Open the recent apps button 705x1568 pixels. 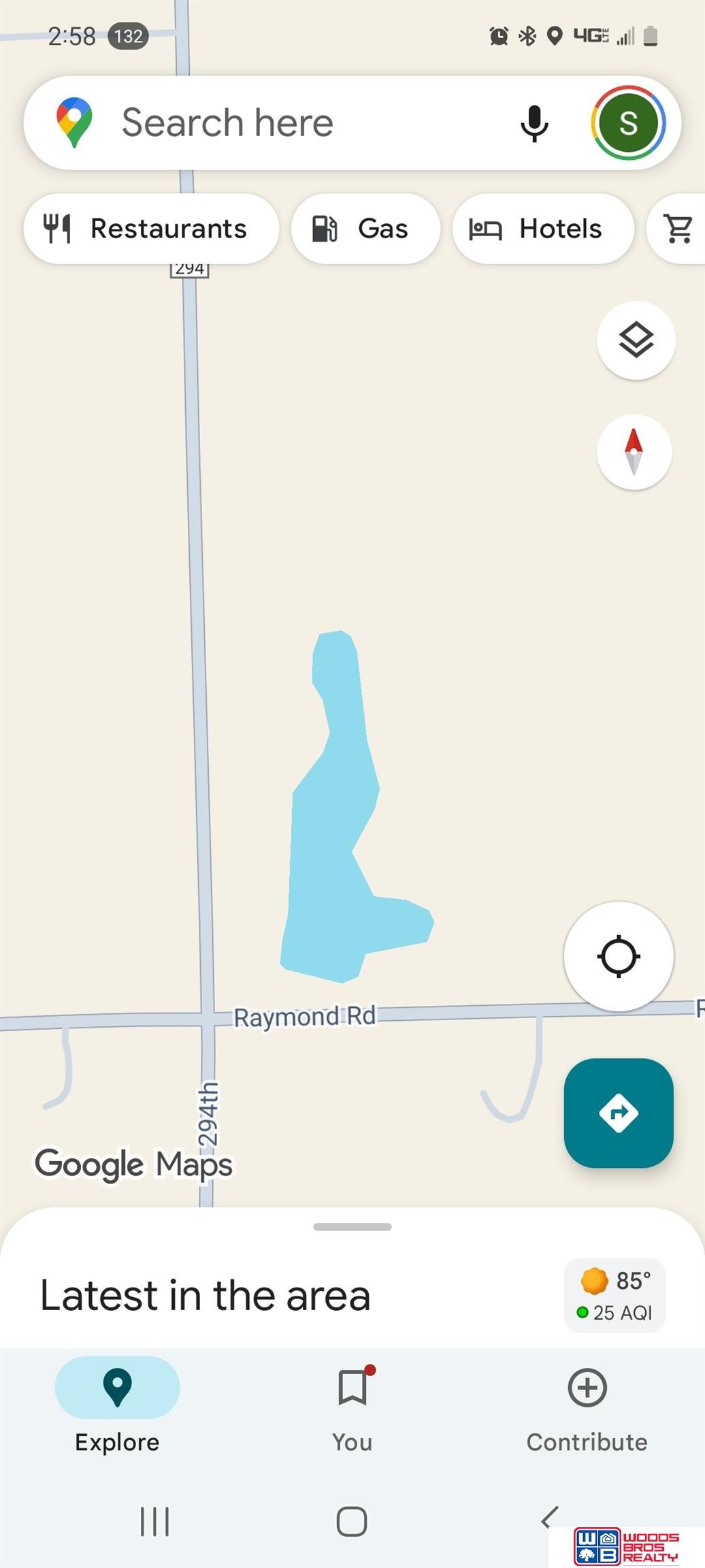pos(154,1521)
